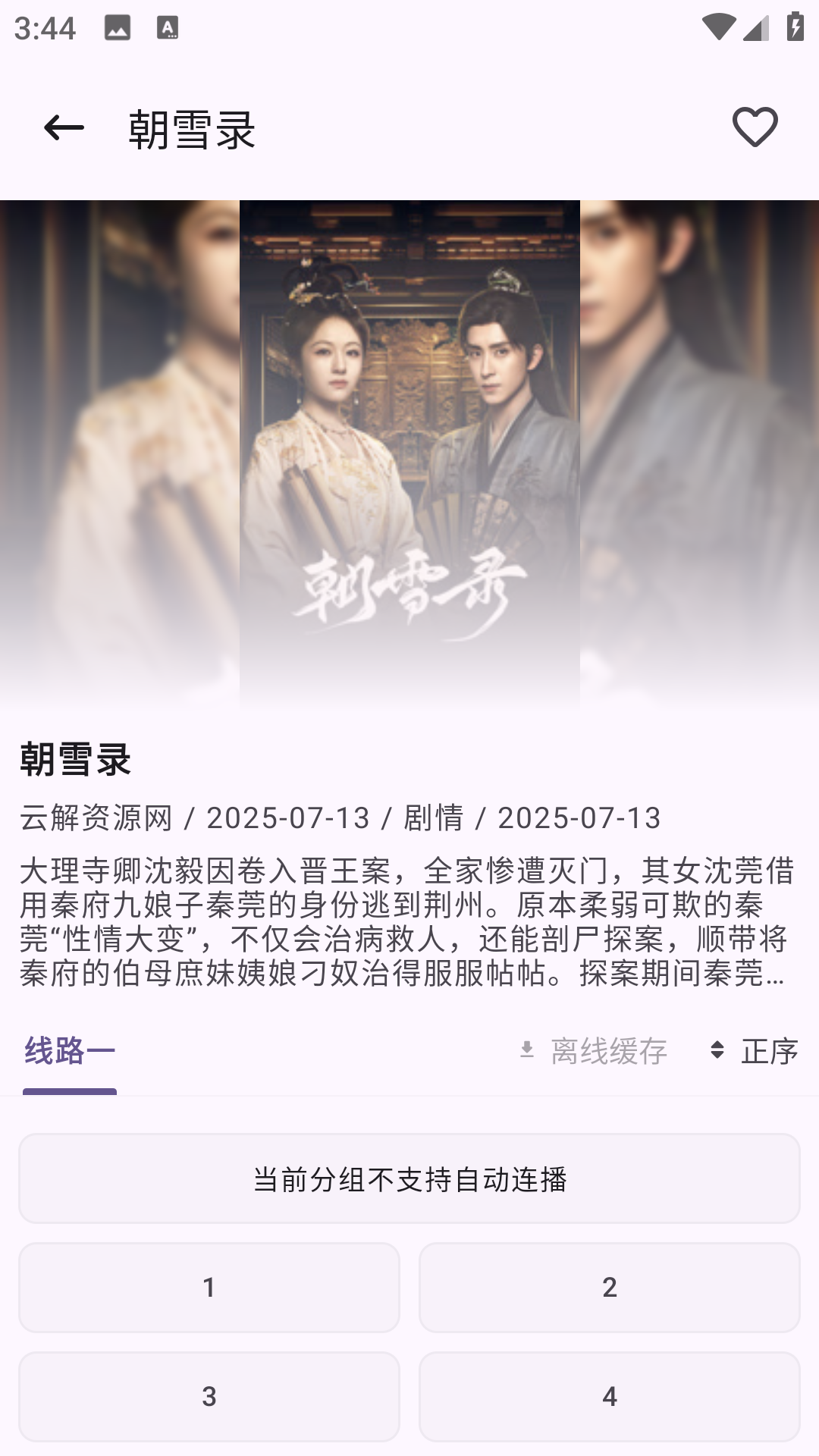The width and height of the screenshot is (819, 1456).
Task: Open 离线缓存 offline download
Action: point(593,1052)
